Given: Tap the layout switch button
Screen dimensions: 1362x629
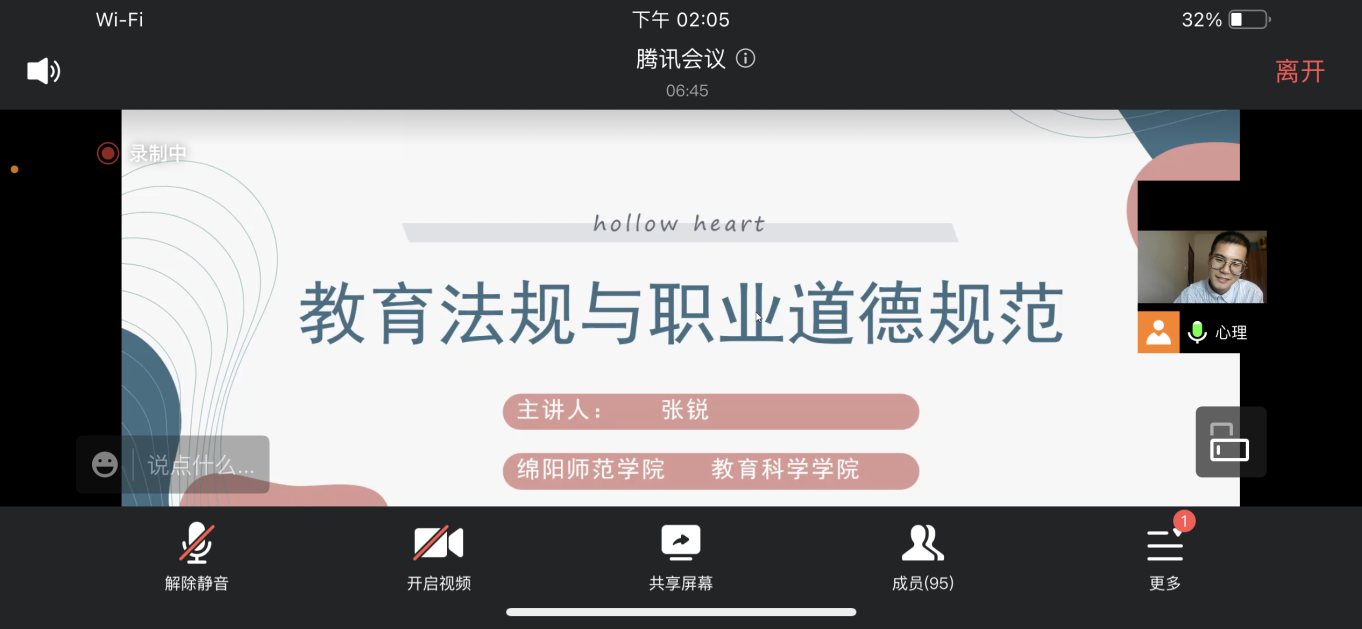Looking at the screenshot, I should [1230, 441].
